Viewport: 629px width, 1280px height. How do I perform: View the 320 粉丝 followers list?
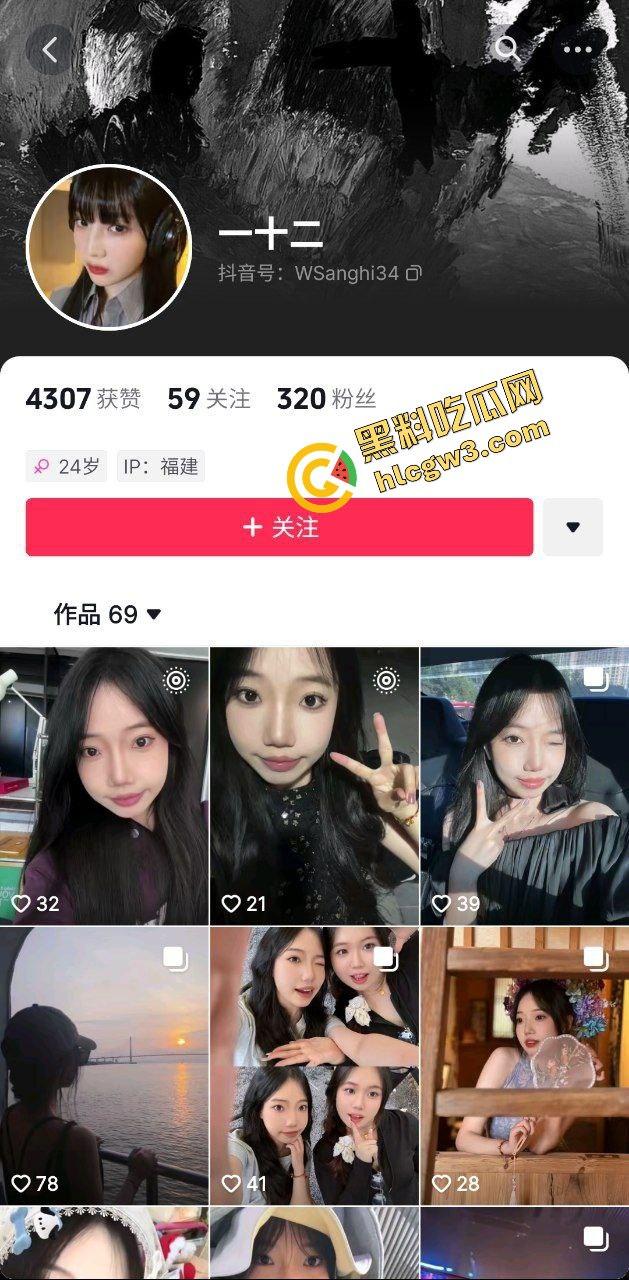[326, 399]
